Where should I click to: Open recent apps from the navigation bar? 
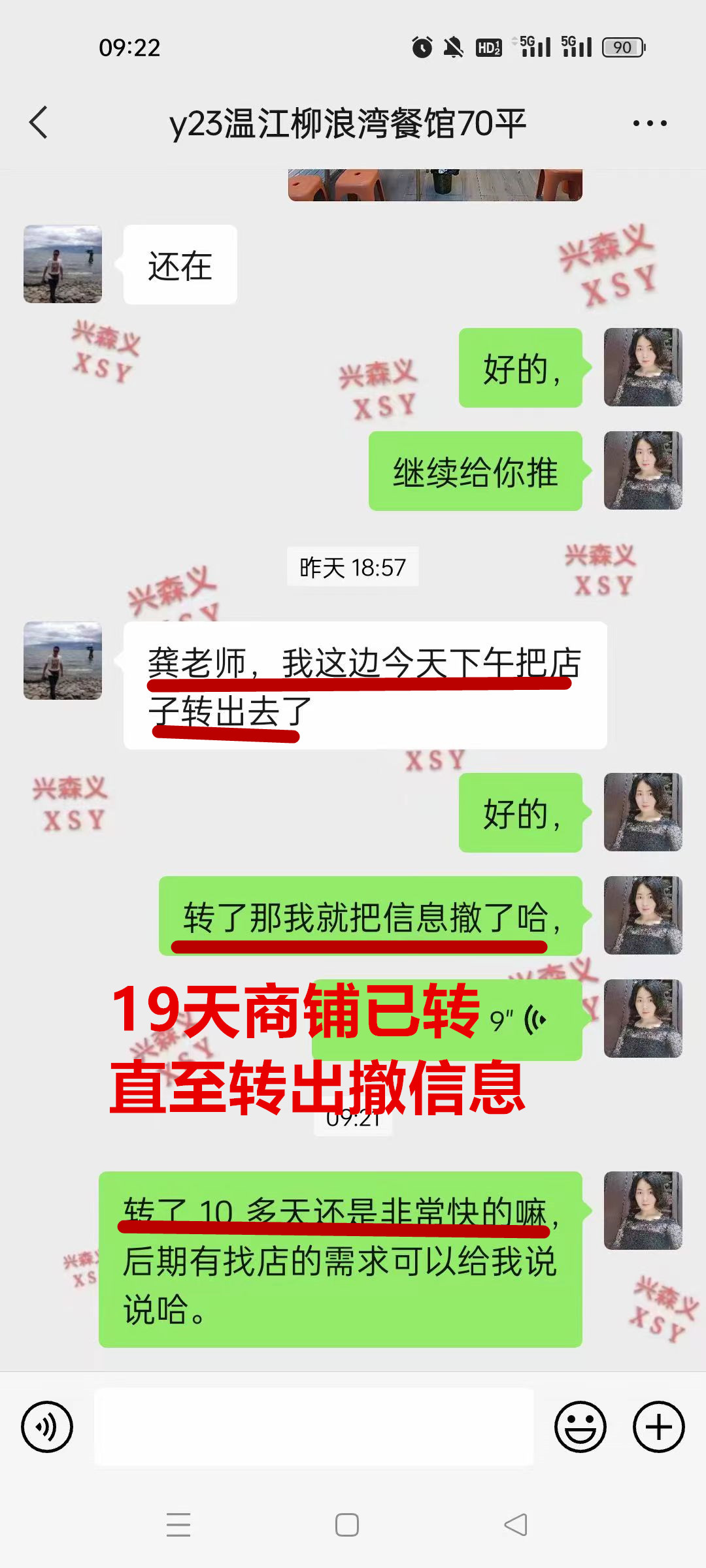tap(178, 1525)
